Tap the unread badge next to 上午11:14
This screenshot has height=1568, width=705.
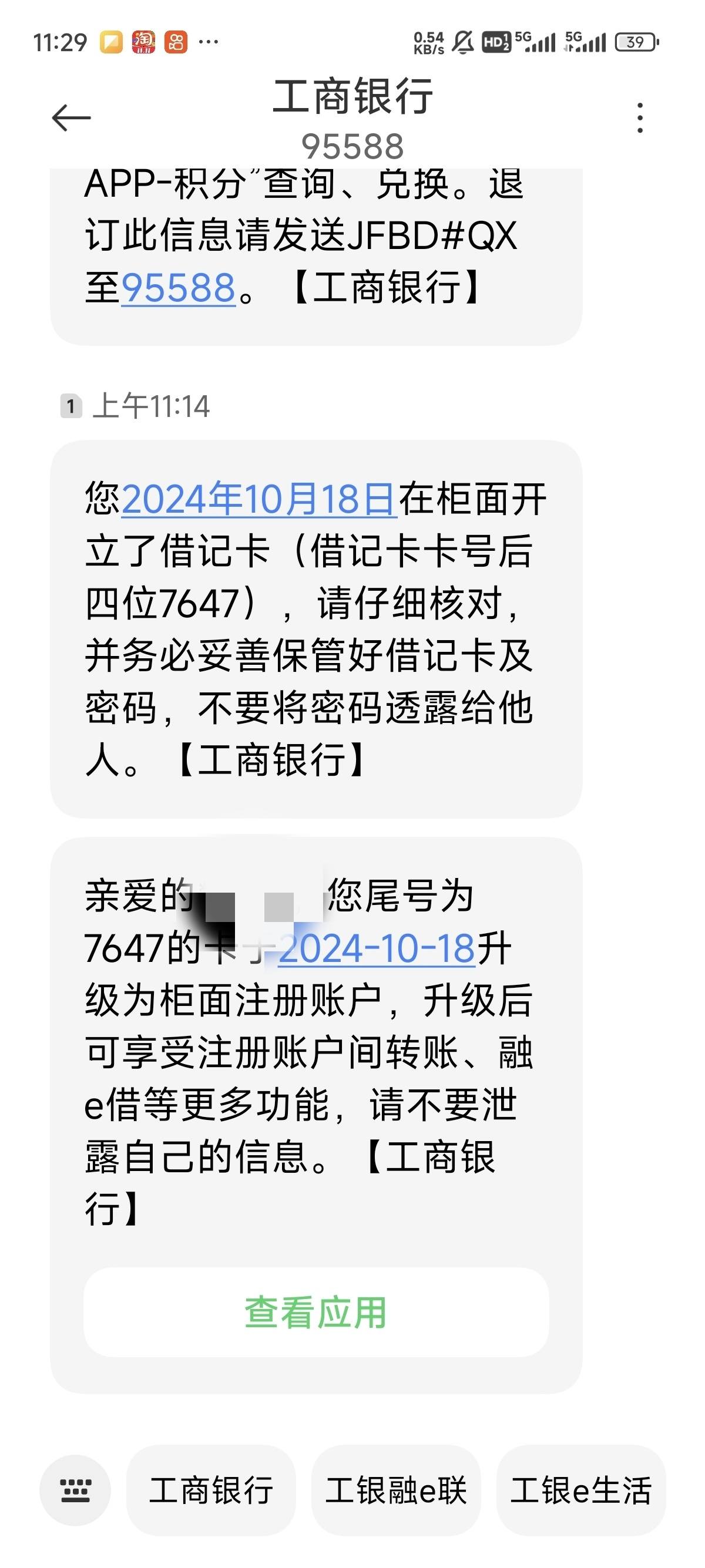click(72, 405)
